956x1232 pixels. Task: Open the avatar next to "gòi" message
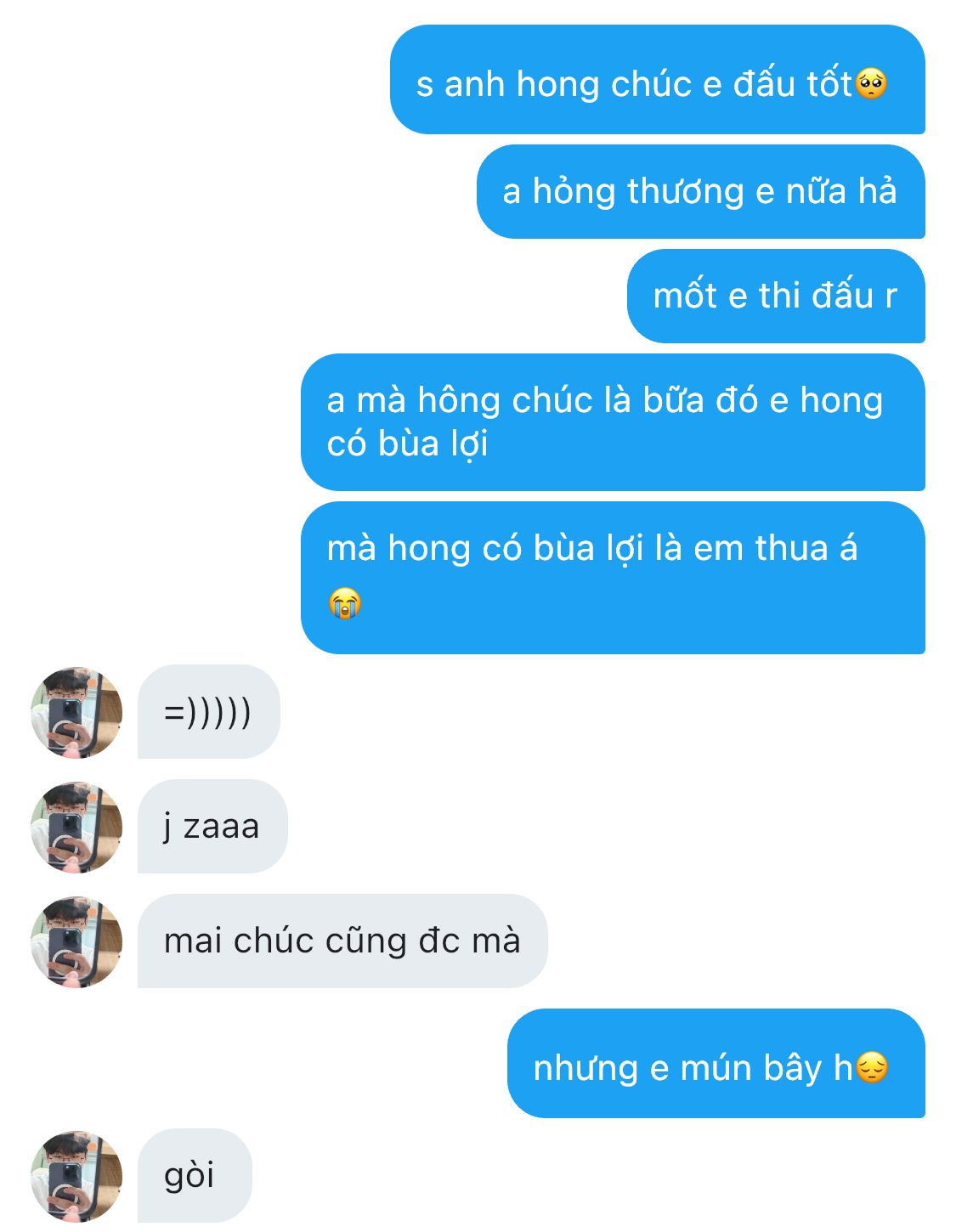pyautogui.click(x=76, y=1176)
